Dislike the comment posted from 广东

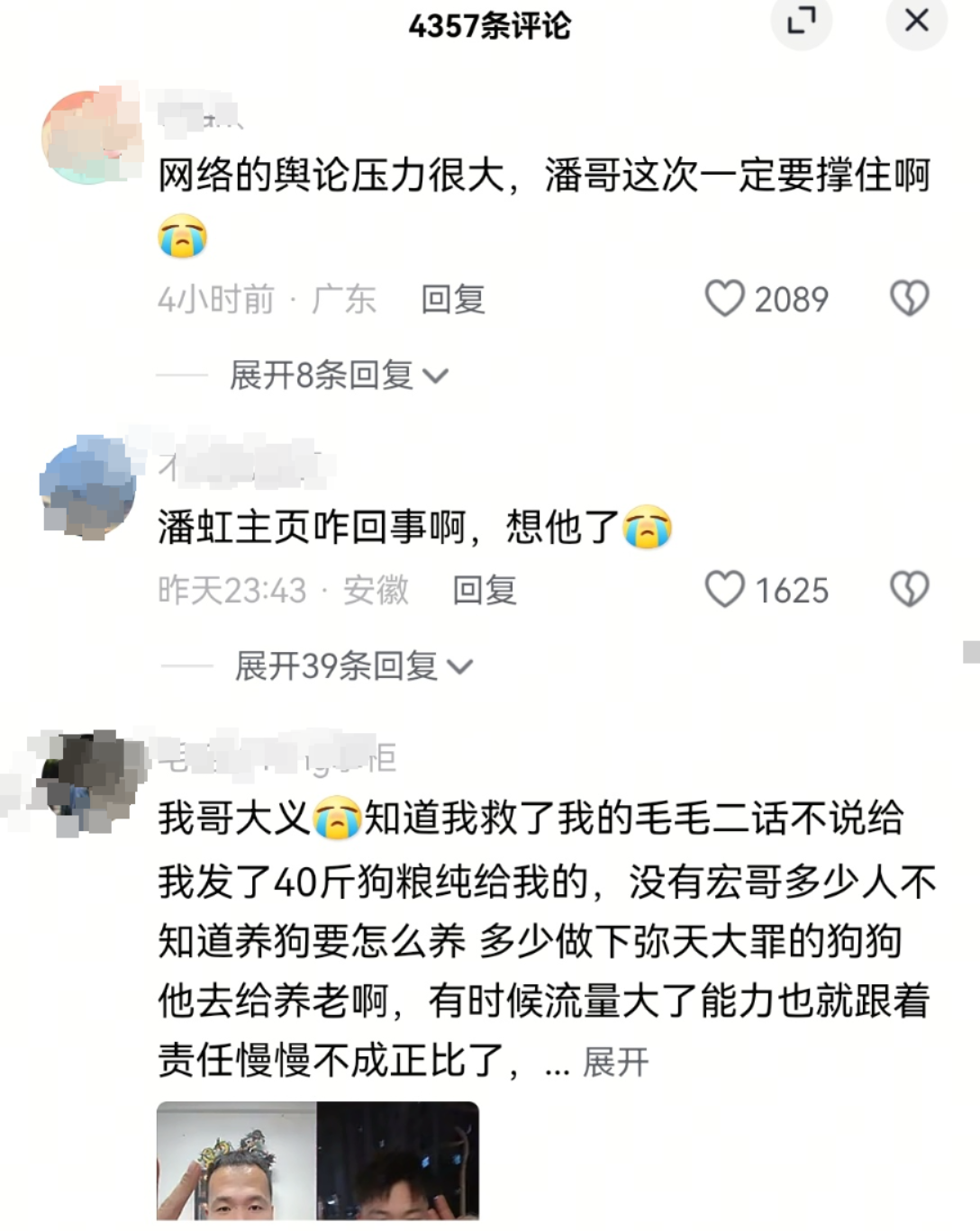coord(909,299)
